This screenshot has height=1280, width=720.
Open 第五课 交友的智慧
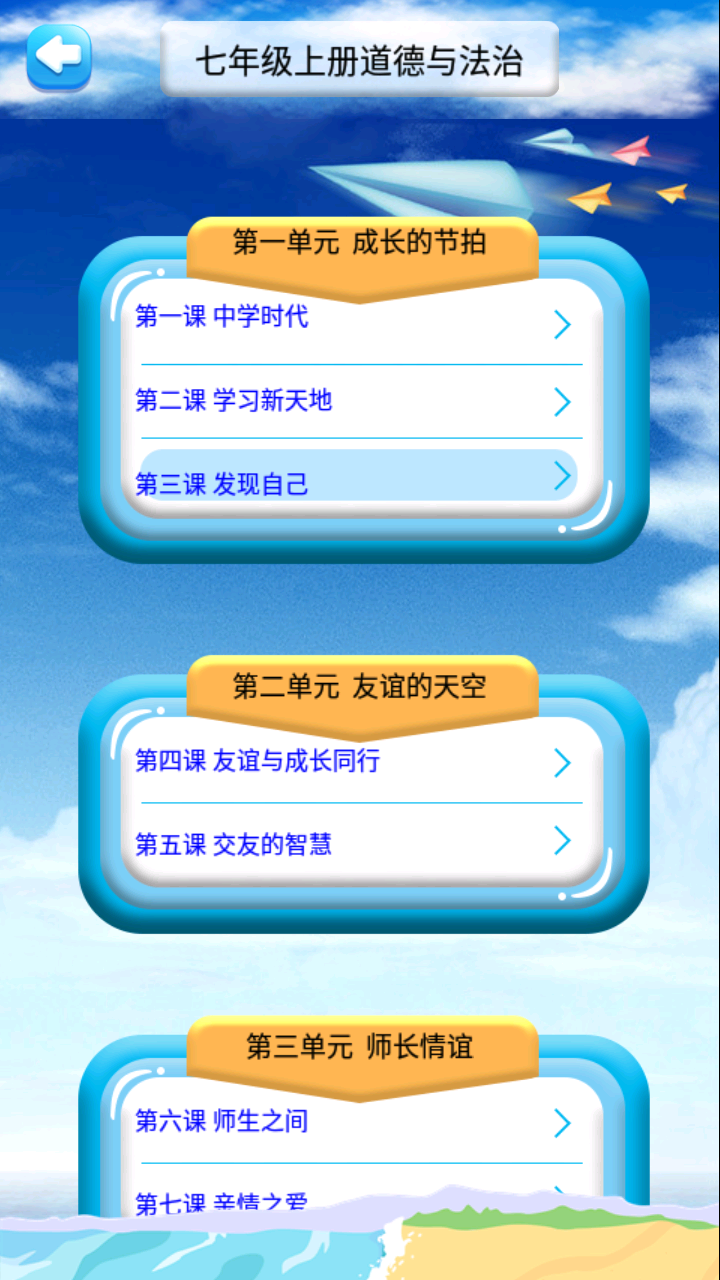(x=235, y=841)
